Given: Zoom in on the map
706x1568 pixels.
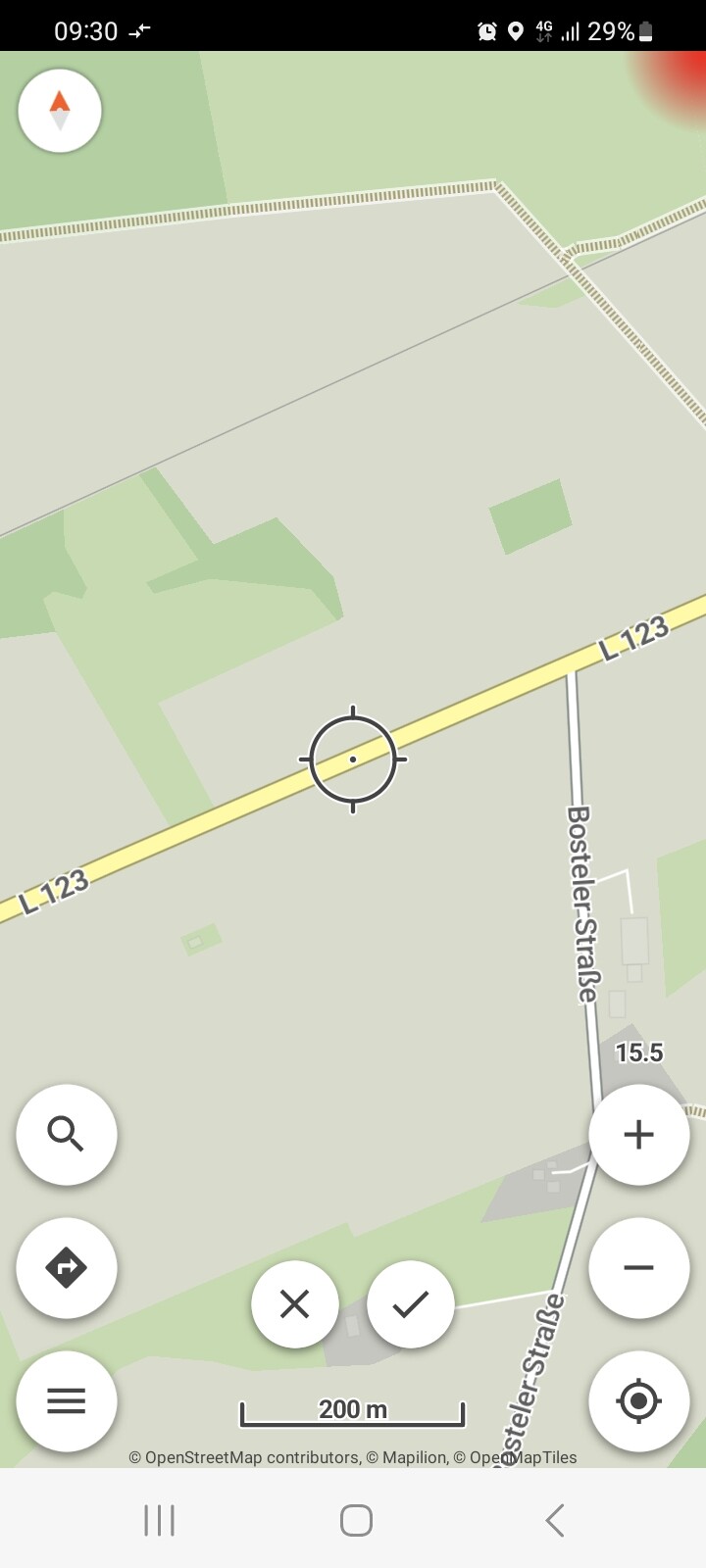Looking at the screenshot, I should pos(638,1134).
